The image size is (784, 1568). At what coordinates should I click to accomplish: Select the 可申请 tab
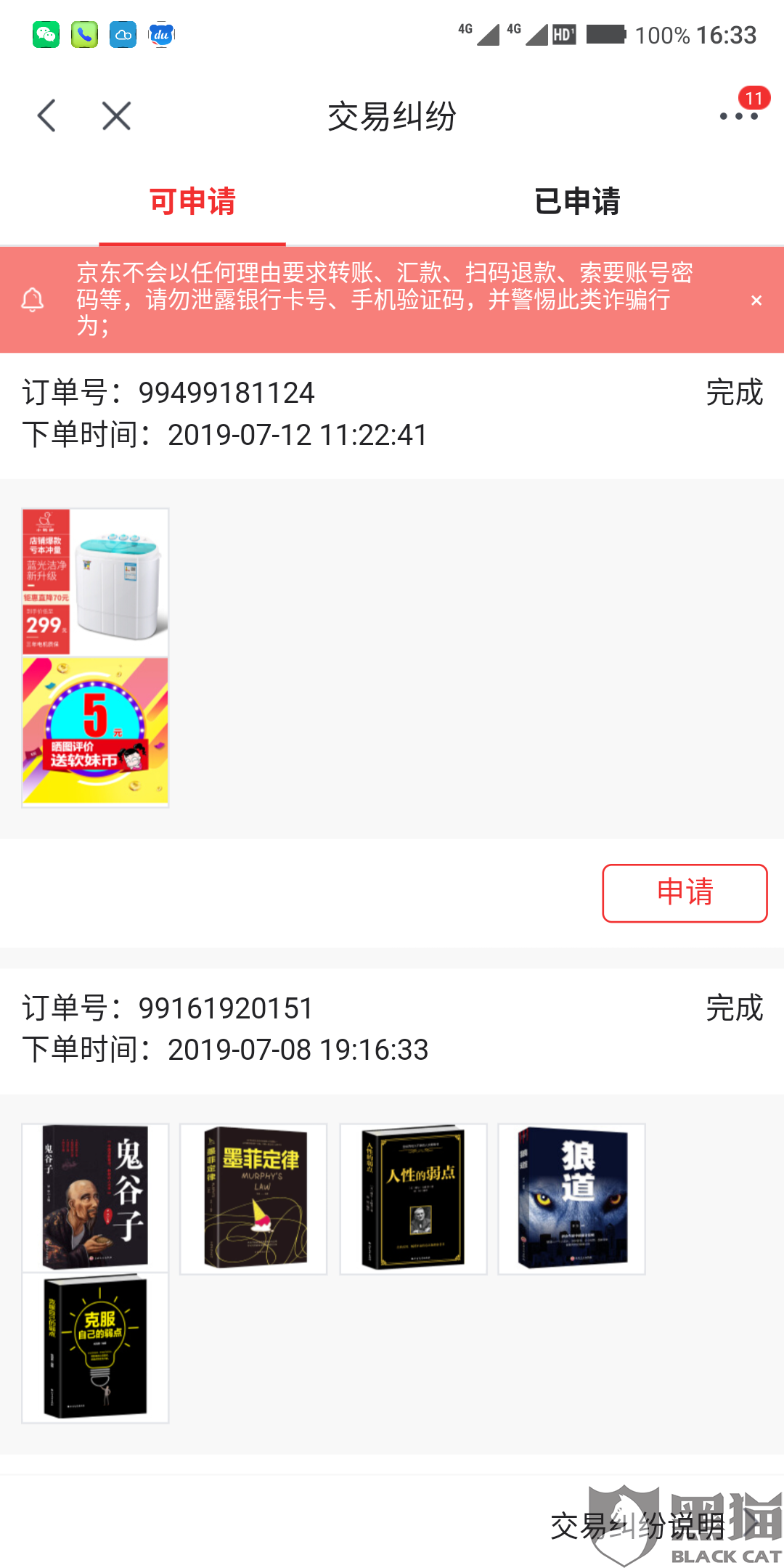click(192, 202)
